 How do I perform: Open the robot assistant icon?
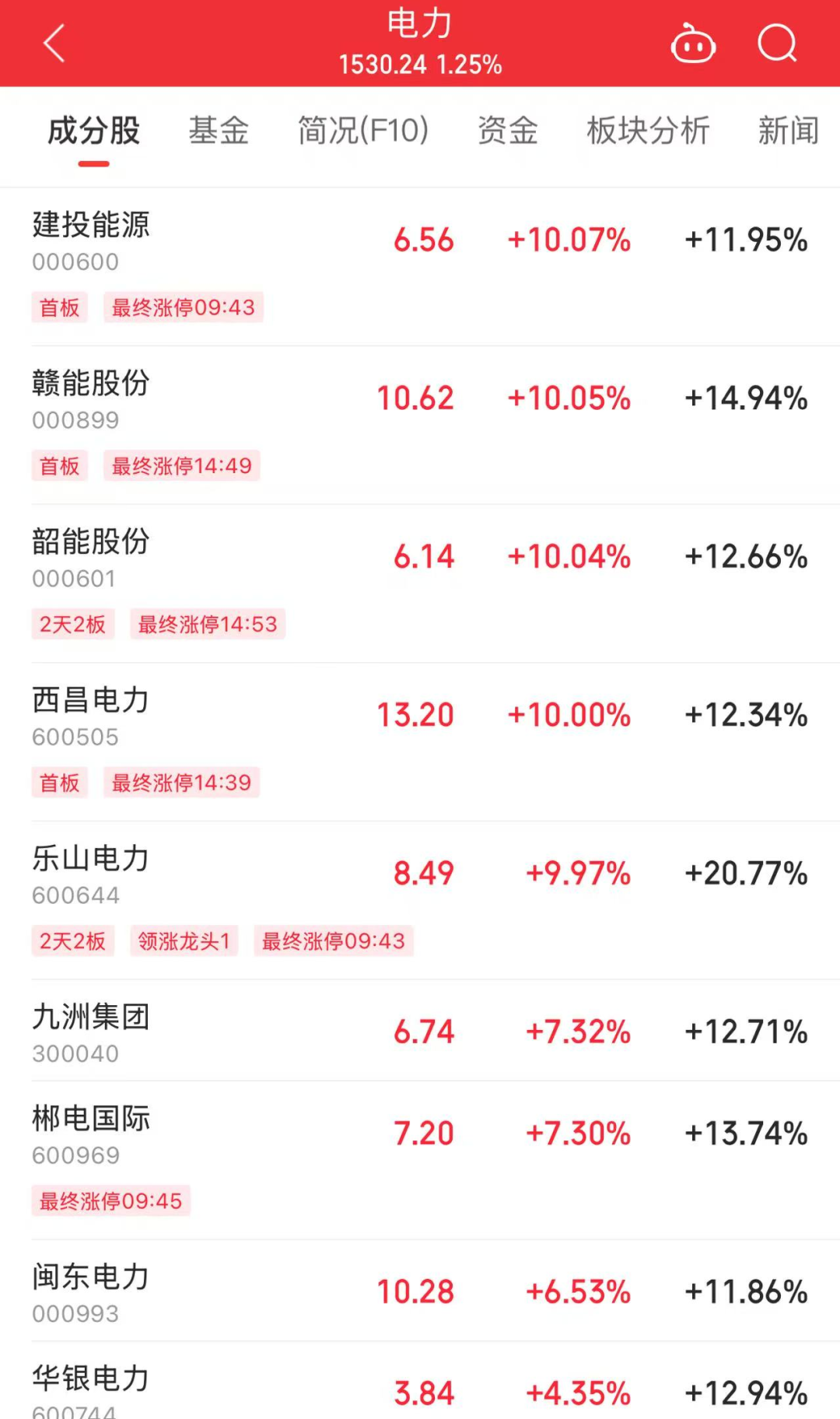(692, 44)
